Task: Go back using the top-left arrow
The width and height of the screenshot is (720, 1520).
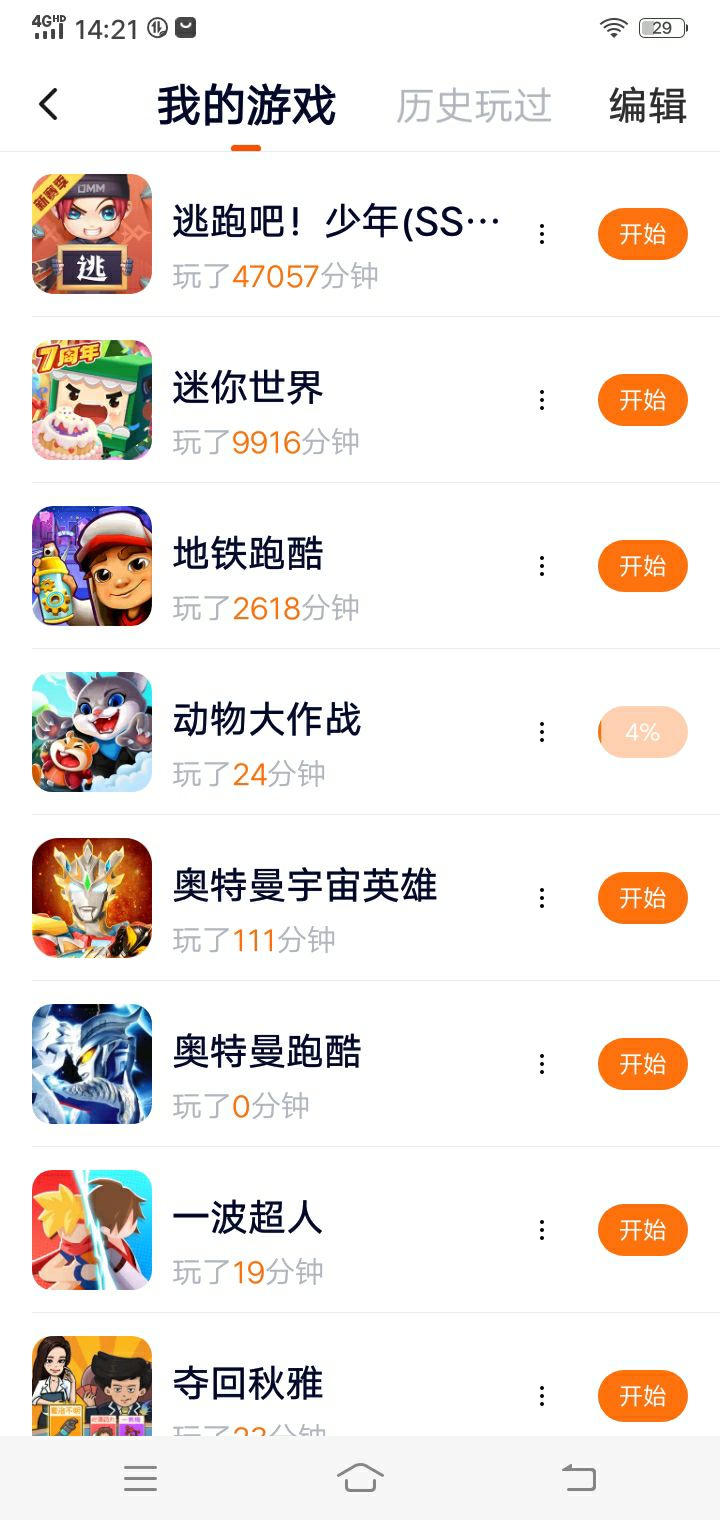Action: click(48, 105)
